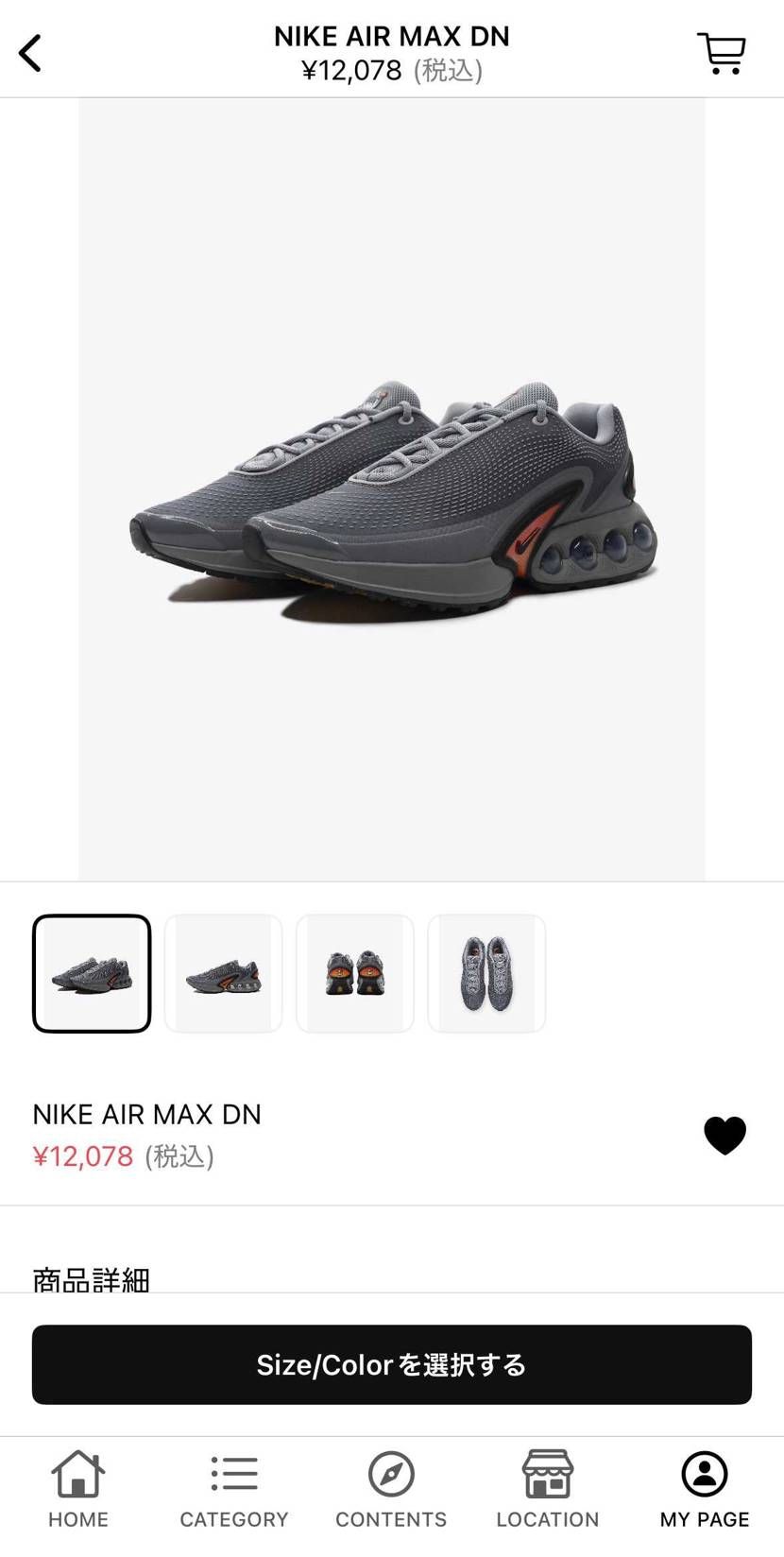The image size is (784, 1557).
Task: Open the shopping cart
Action: pyautogui.click(x=722, y=53)
